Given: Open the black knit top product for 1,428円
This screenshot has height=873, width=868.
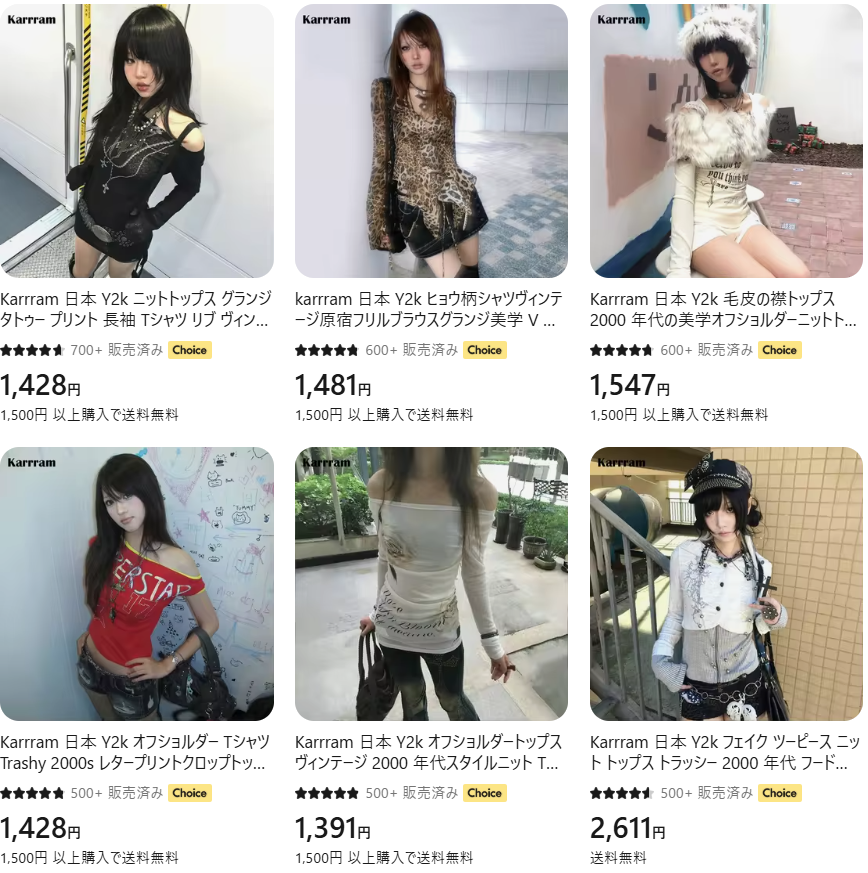Looking at the screenshot, I should click(x=136, y=141).
